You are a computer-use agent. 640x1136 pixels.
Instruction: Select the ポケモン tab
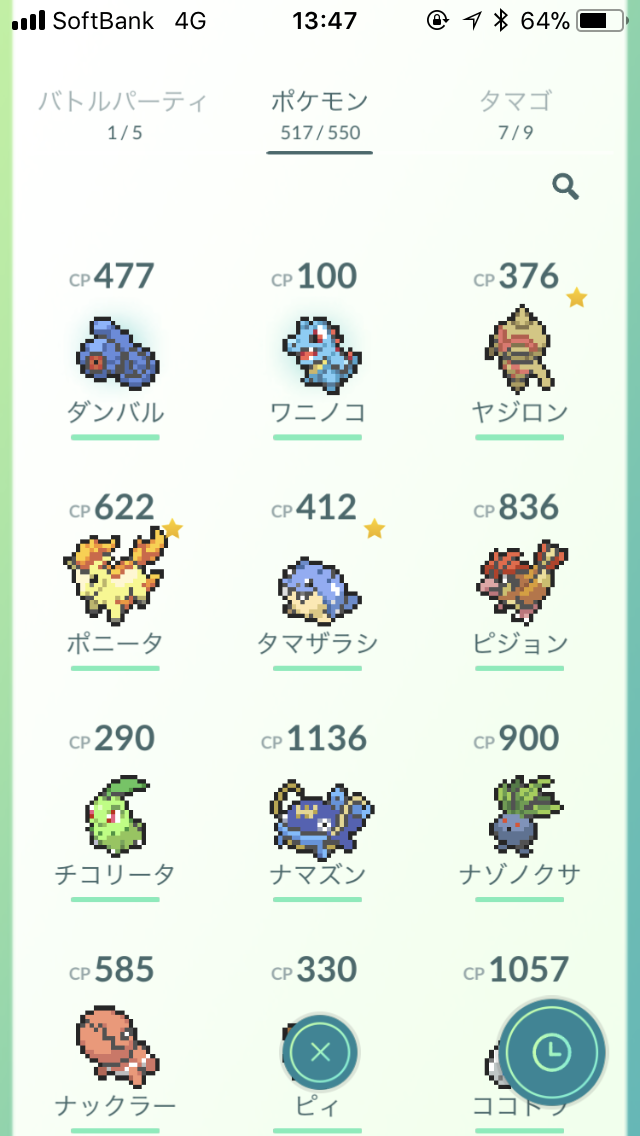coord(320,112)
